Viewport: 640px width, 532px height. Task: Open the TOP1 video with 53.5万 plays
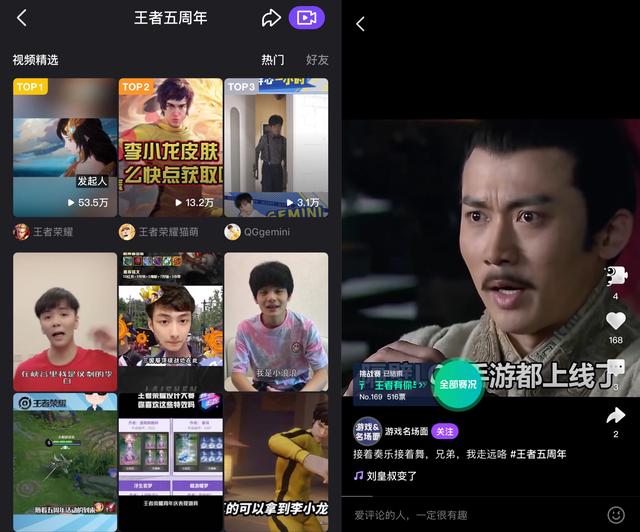click(x=65, y=147)
